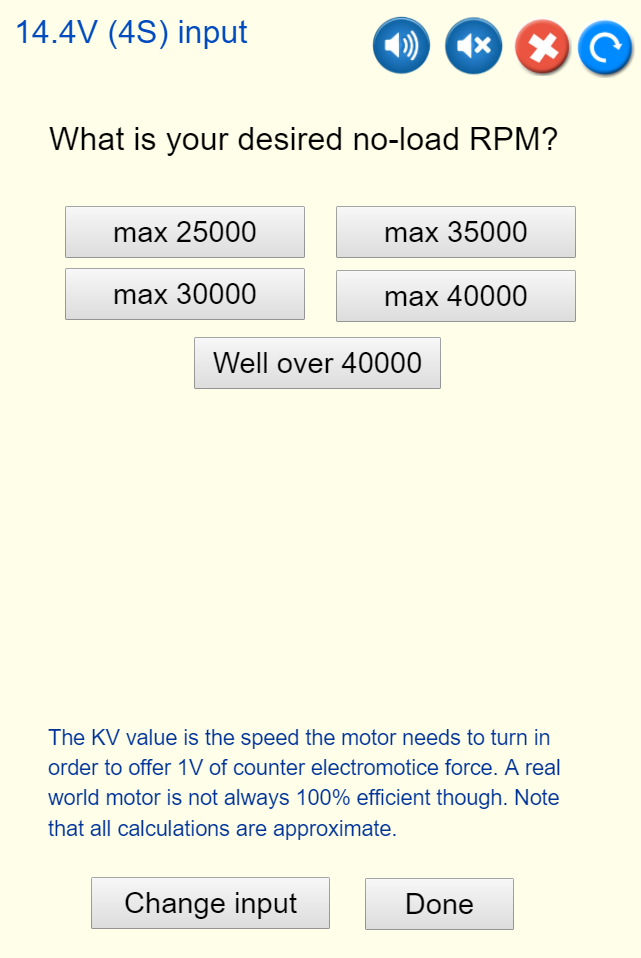Select max 40000 RPM
This screenshot has height=958, width=641.
point(456,296)
